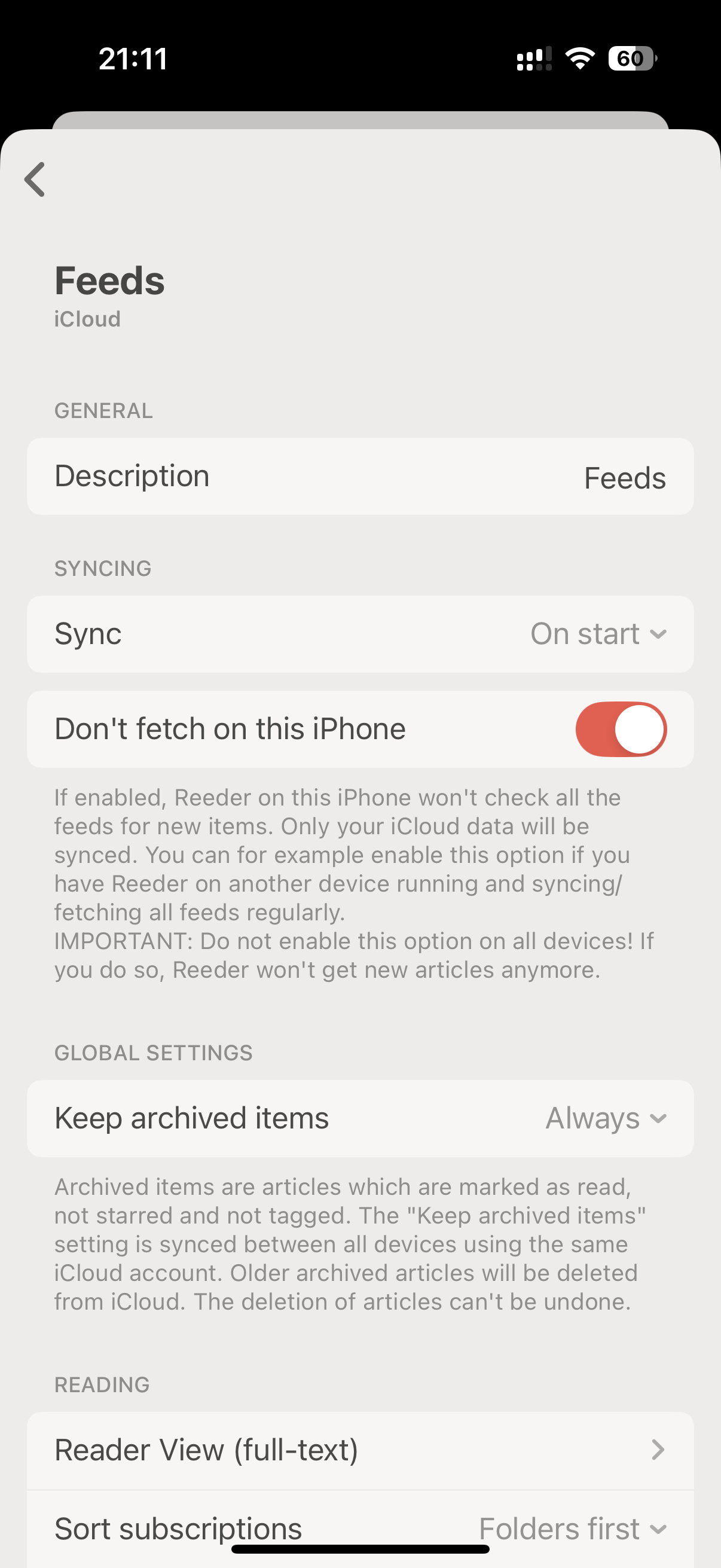Edit the Description field showing Feeds
Screen dimensions: 721x1568
[360, 477]
